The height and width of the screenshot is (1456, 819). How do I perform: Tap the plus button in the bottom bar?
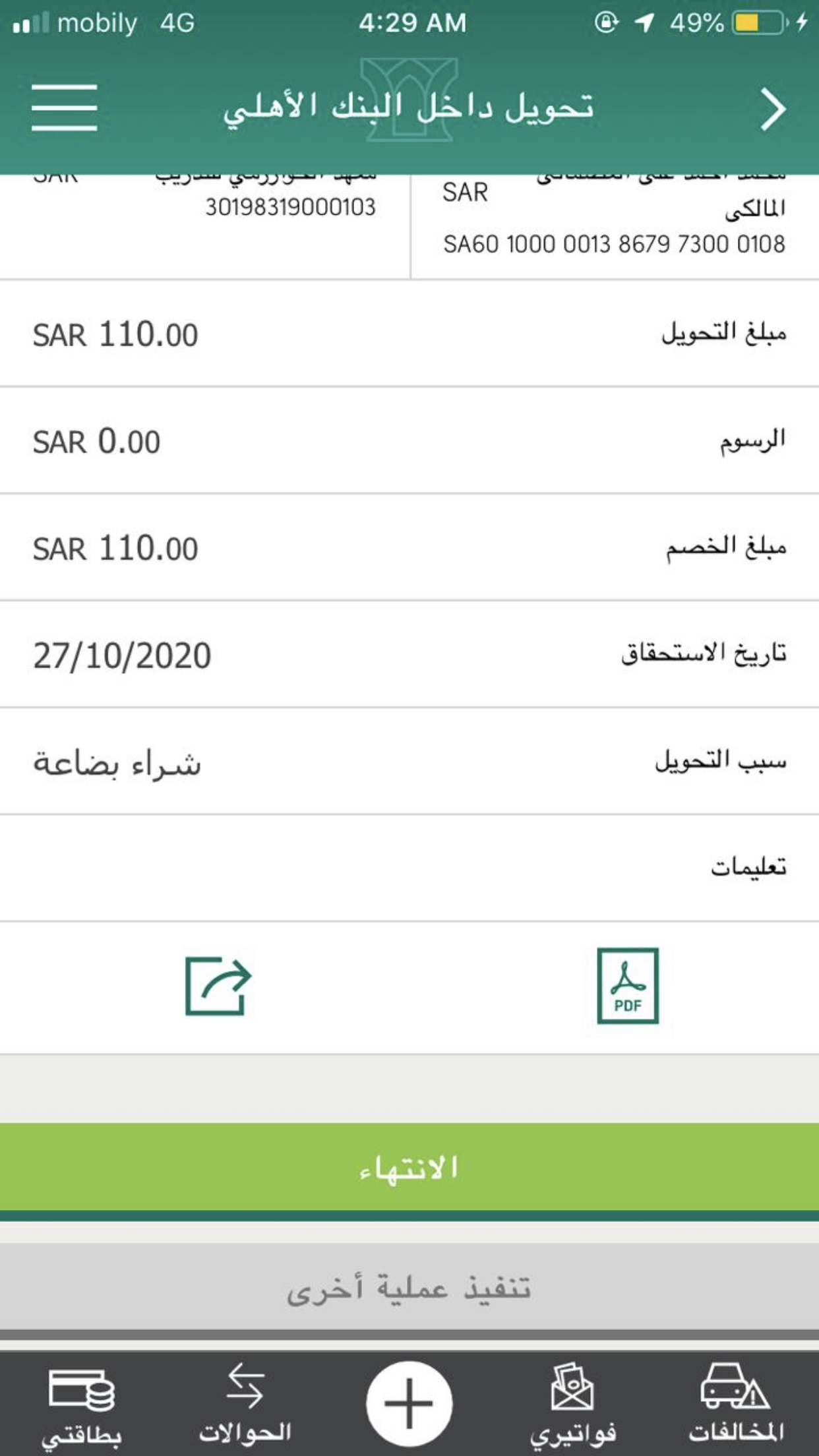click(409, 1403)
